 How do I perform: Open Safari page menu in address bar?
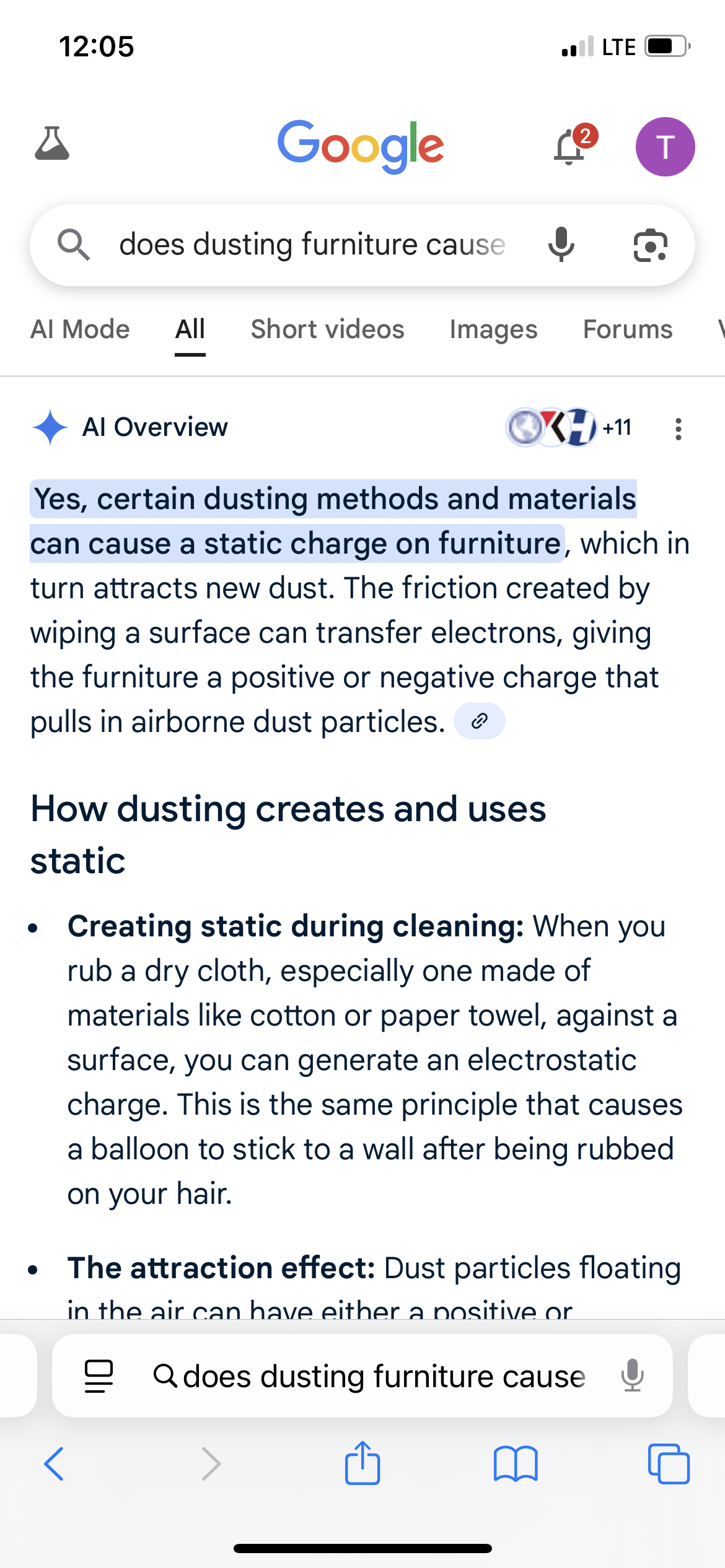pos(99,1376)
